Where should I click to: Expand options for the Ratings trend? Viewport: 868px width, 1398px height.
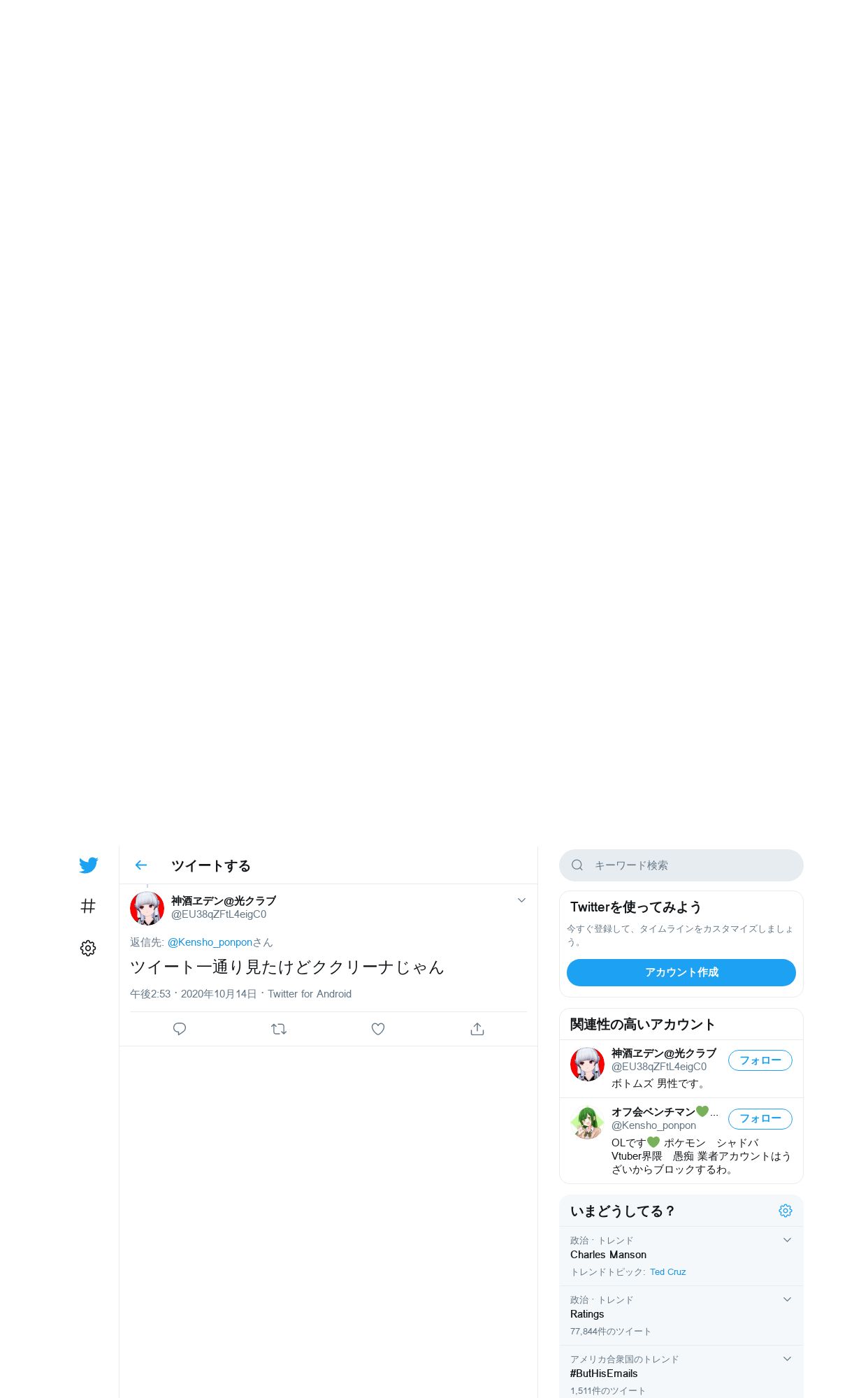coord(787,1299)
